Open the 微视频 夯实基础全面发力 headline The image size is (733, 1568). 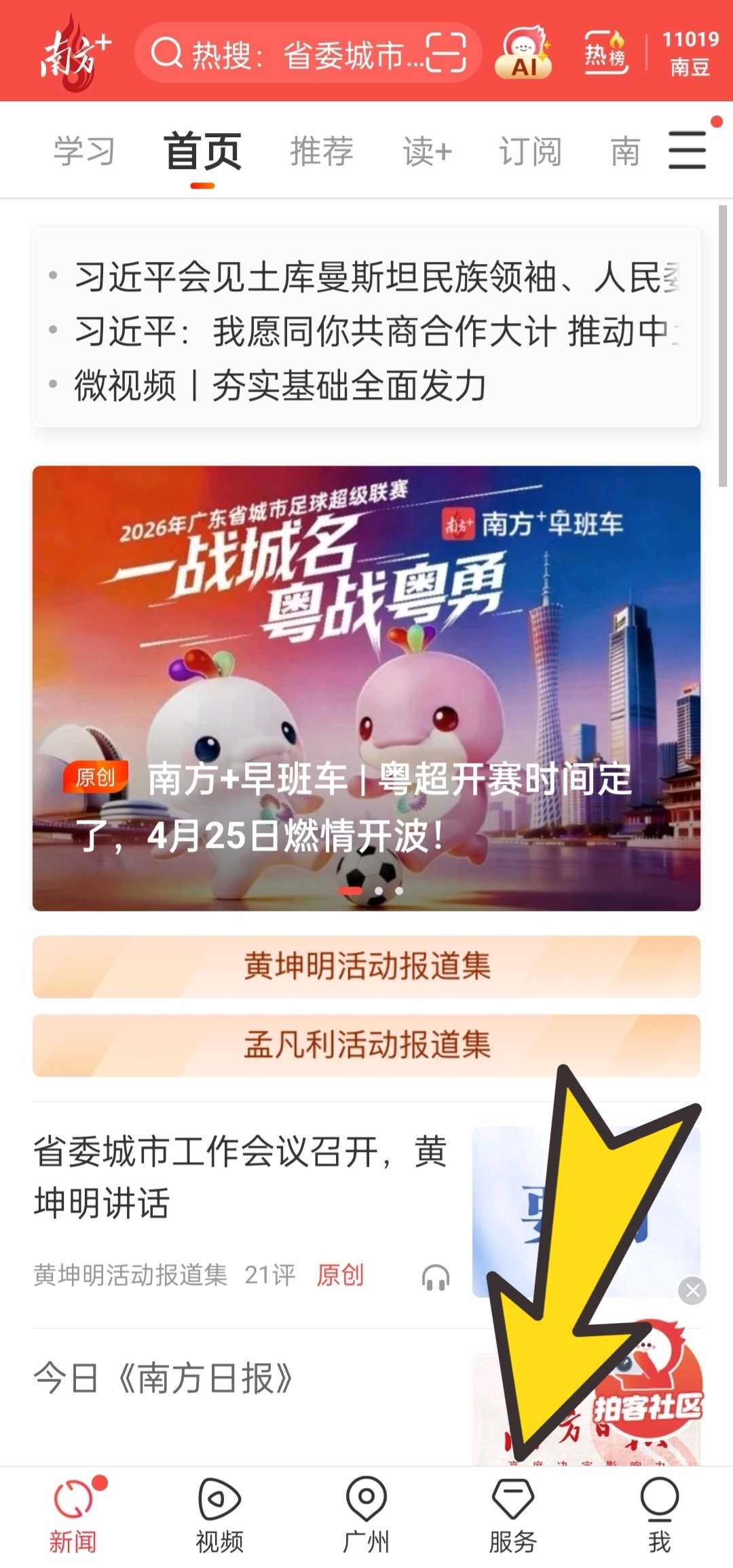click(x=280, y=386)
